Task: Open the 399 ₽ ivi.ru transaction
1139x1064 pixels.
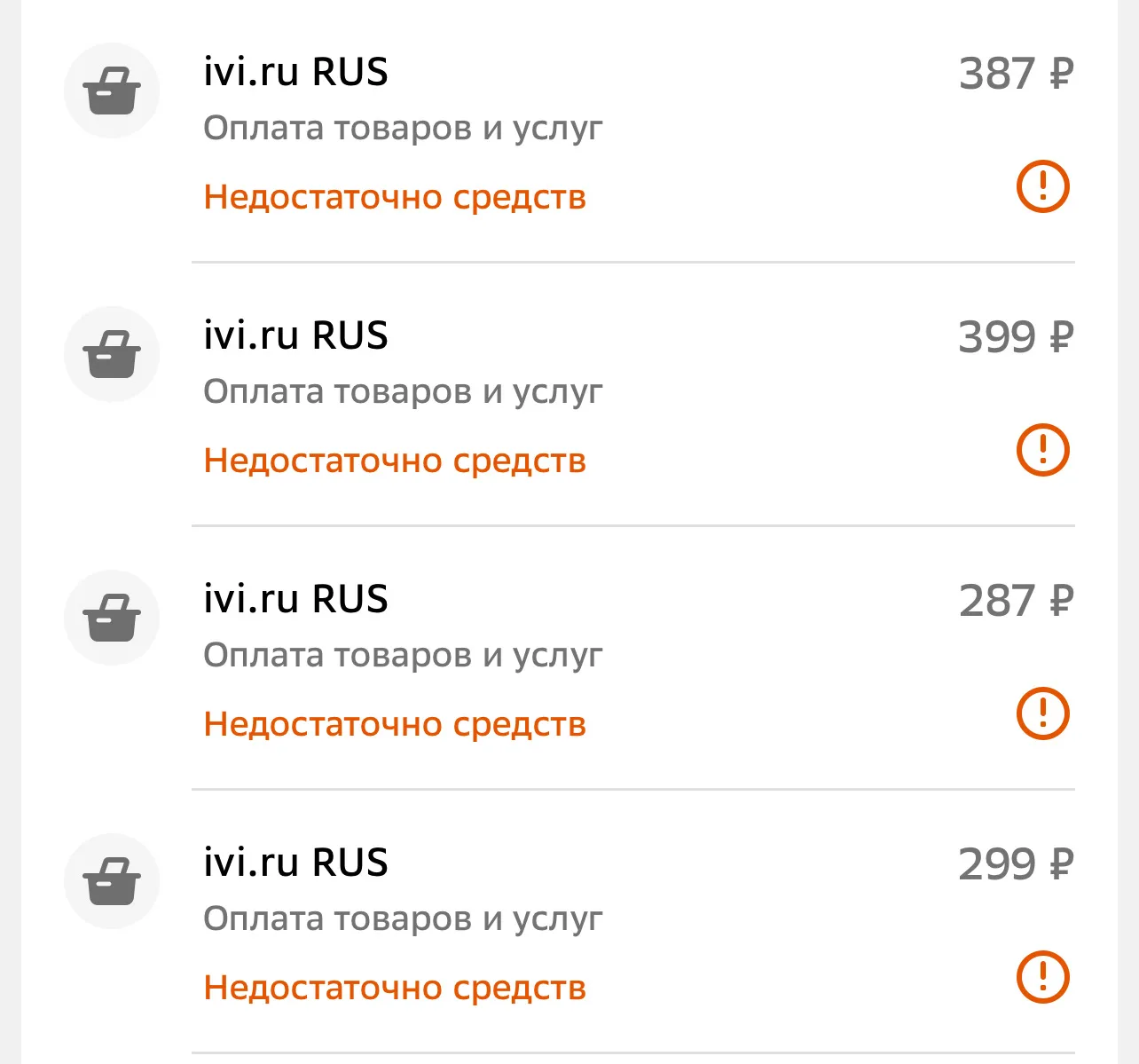Action: pyautogui.click(x=568, y=395)
